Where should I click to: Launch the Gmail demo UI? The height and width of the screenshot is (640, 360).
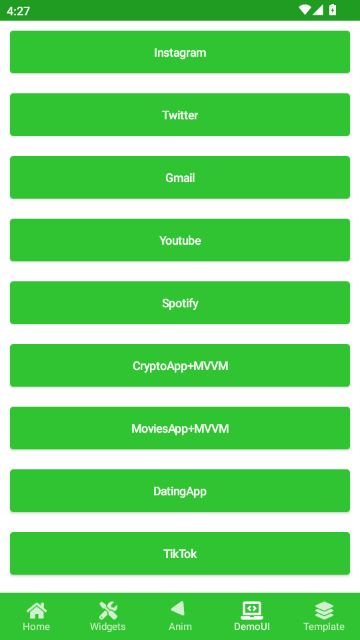tap(180, 178)
